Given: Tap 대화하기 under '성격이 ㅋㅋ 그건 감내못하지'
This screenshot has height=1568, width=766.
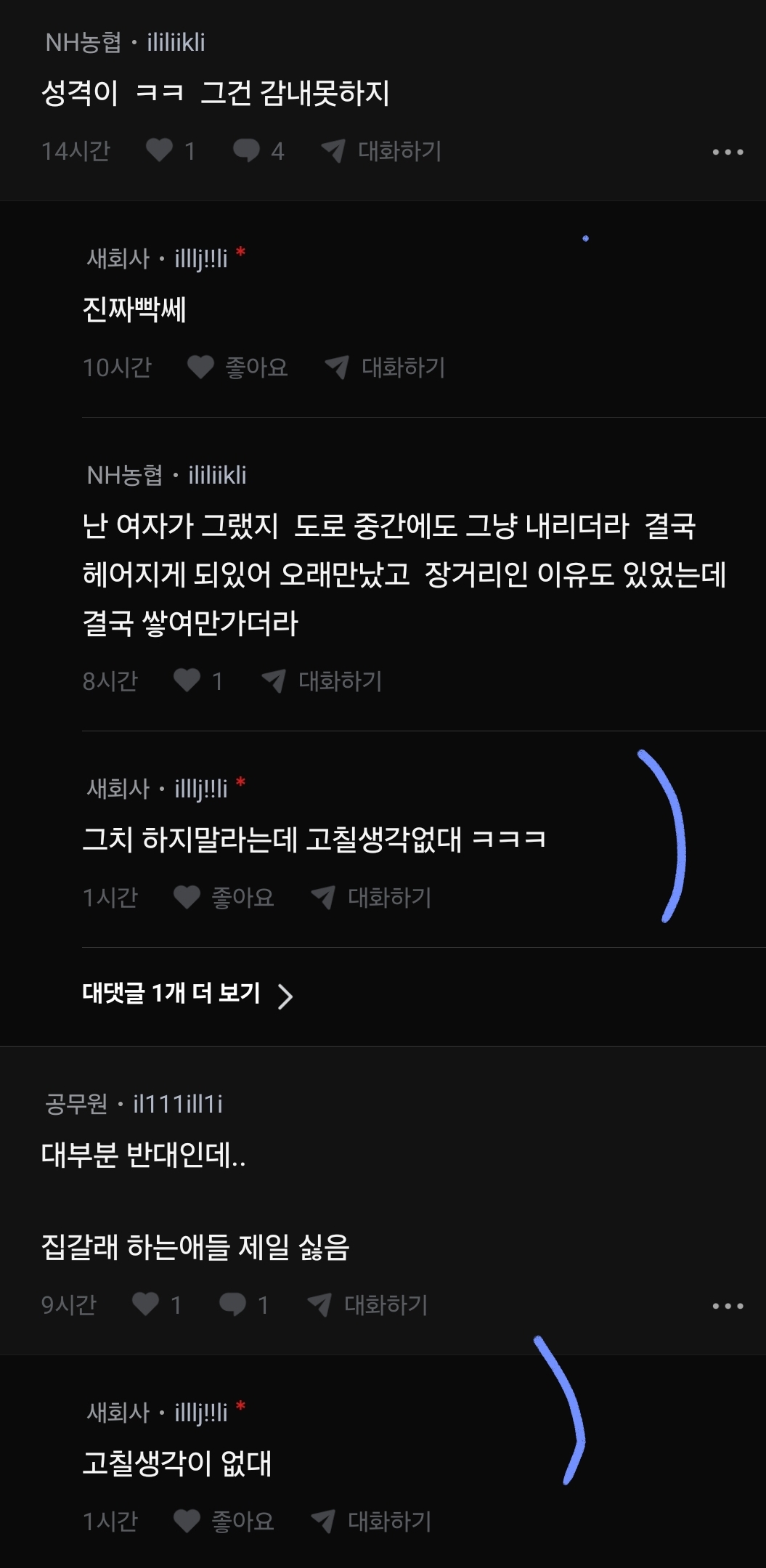Looking at the screenshot, I should [x=383, y=150].
